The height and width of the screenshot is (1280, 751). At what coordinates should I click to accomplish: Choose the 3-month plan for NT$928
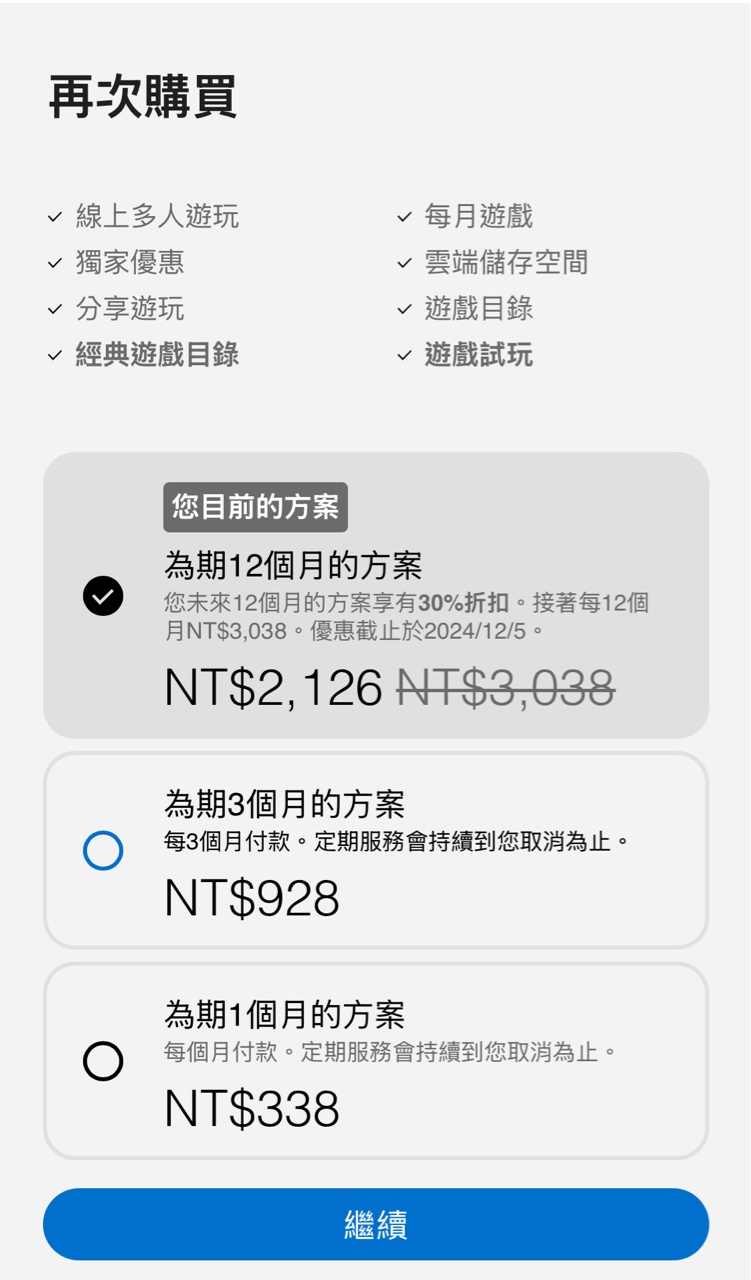103,851
